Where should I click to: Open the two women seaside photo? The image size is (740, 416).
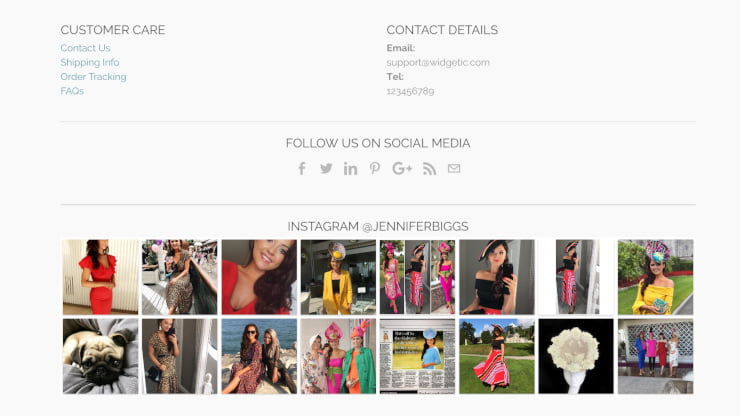click(259, 356)
